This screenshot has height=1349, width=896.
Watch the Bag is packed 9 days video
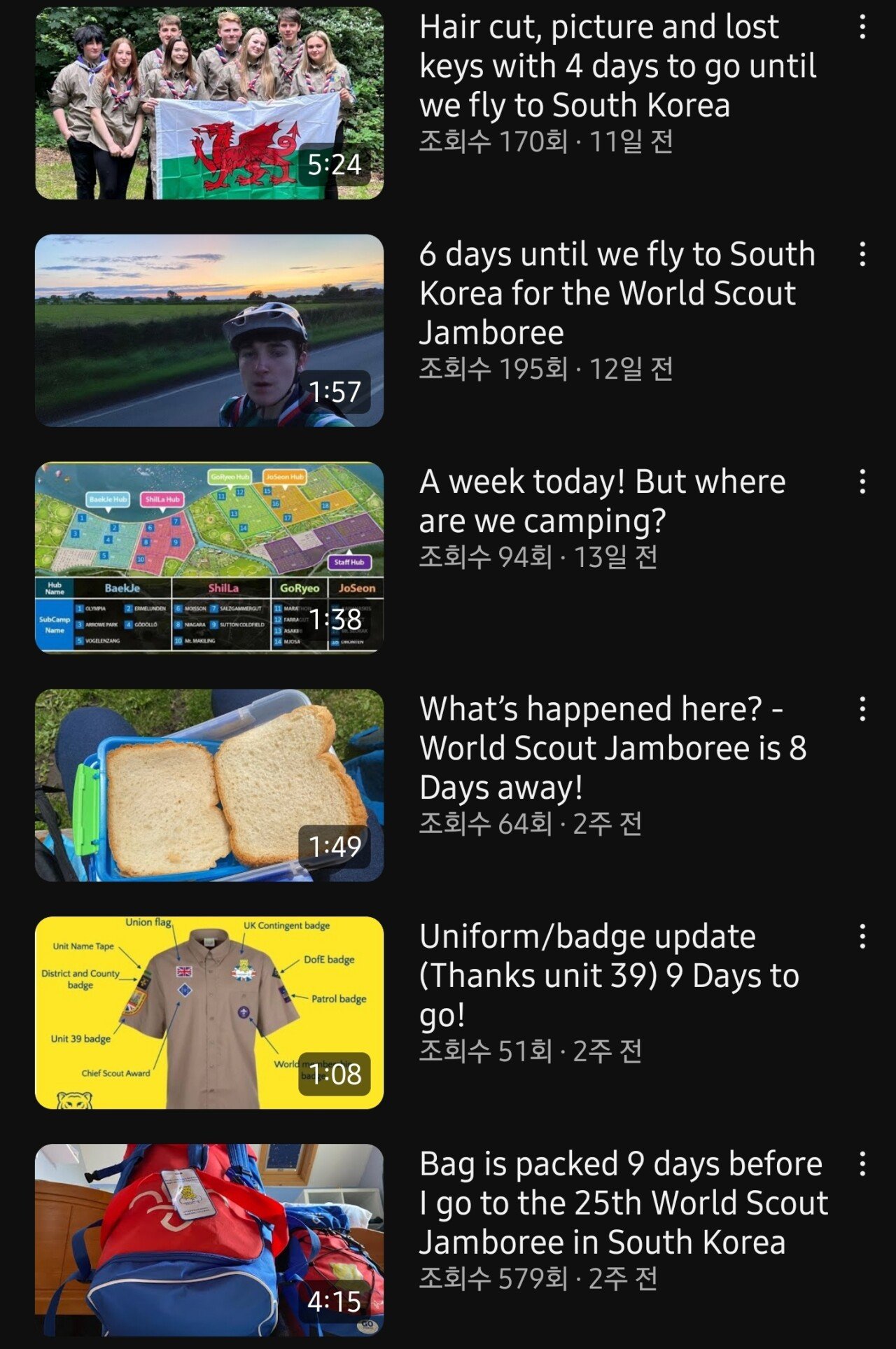[209, 1240]
